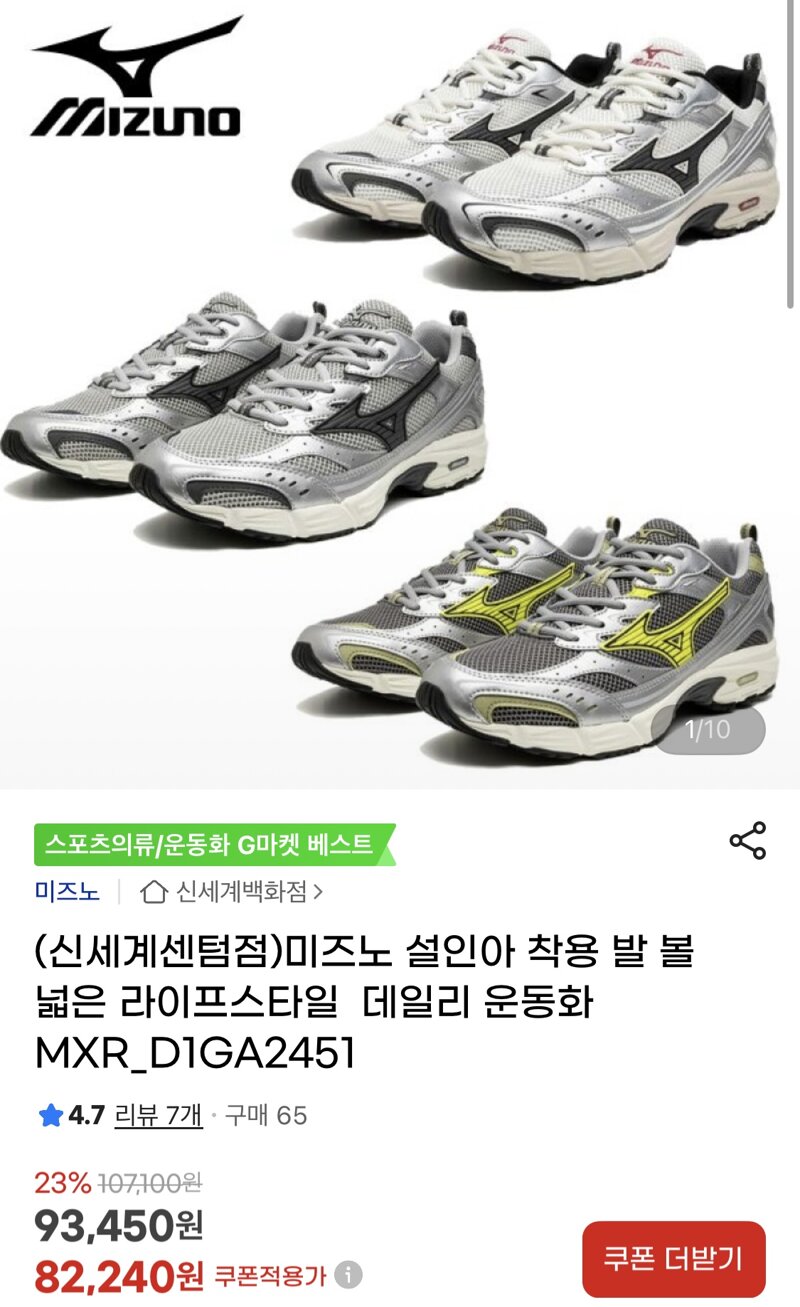Open the Mizuno shoes product image

400,395
